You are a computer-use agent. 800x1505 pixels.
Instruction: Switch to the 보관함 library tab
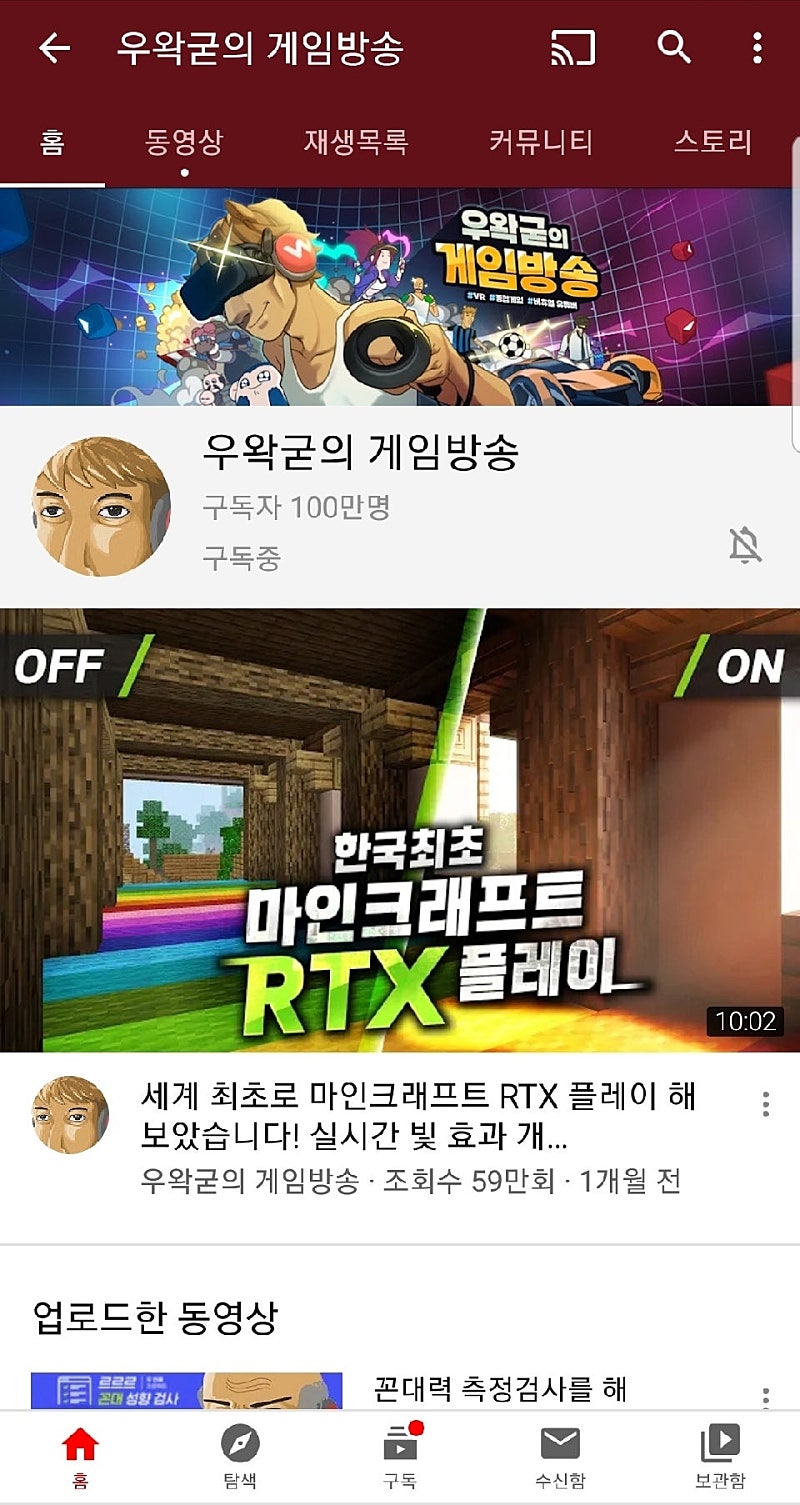tap(720, 1455)
